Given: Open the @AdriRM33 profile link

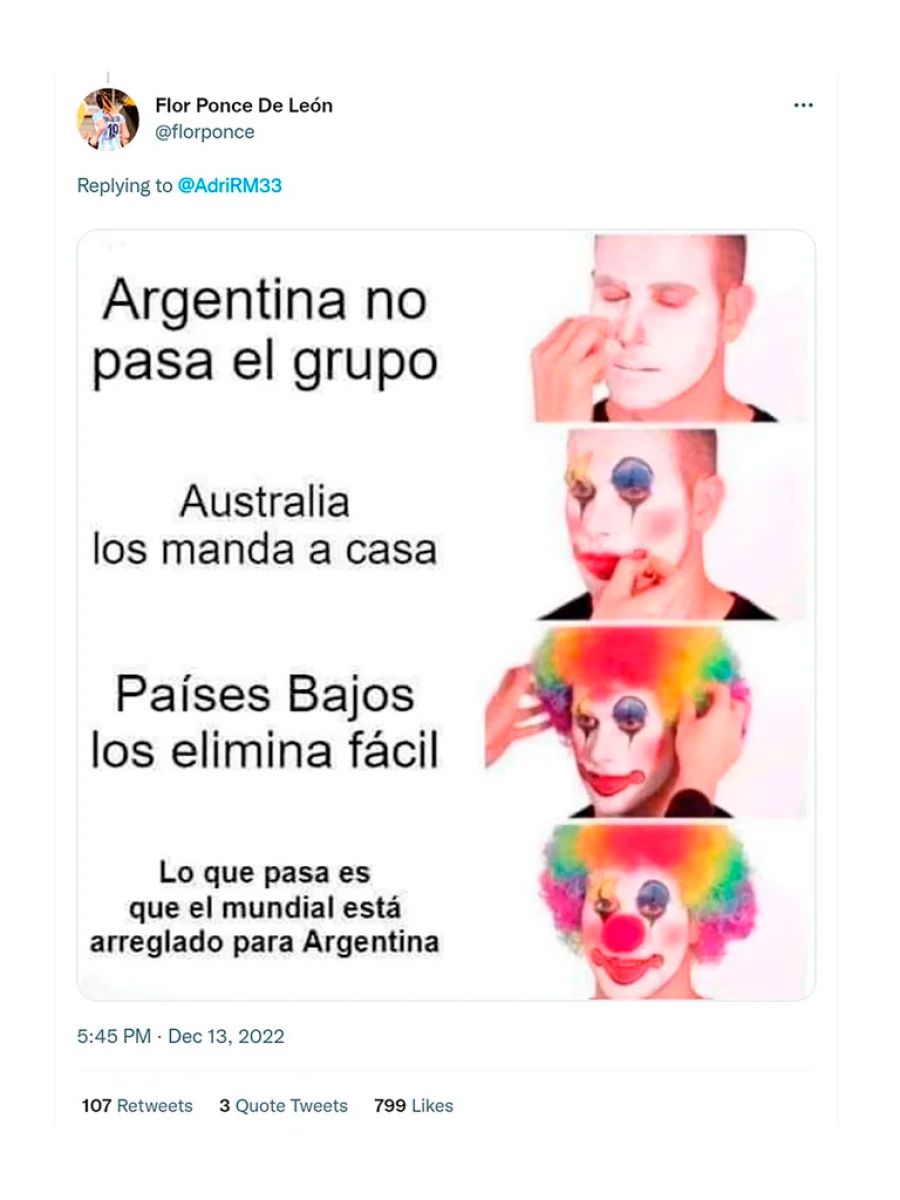Looking at the screenshot, I should pos(229,186).
